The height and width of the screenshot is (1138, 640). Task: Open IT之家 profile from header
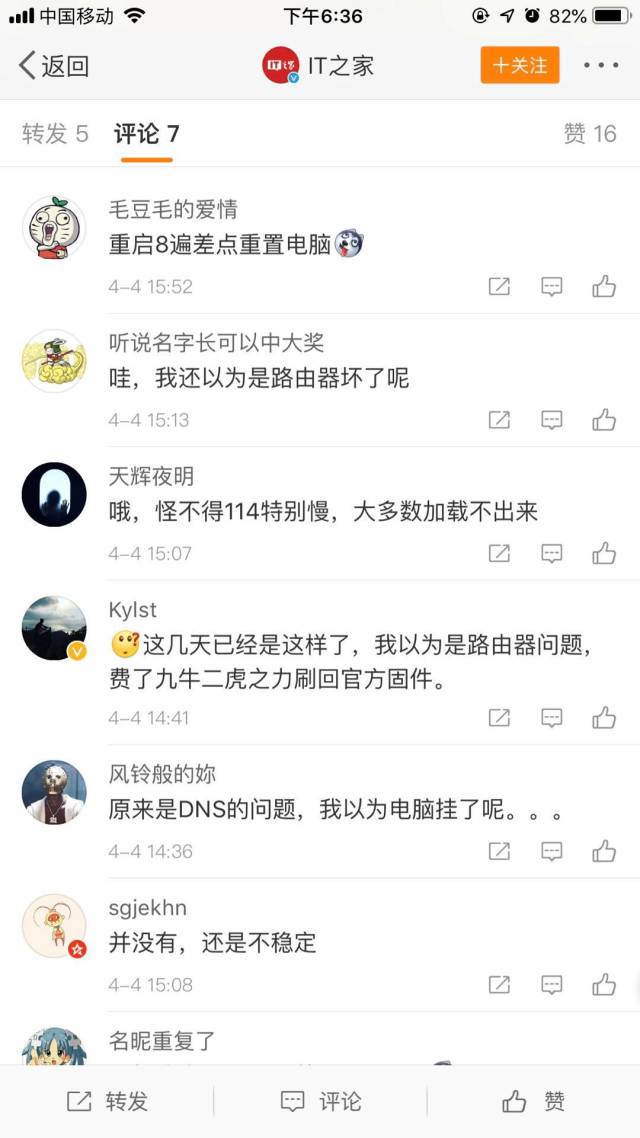pos(318,66)
